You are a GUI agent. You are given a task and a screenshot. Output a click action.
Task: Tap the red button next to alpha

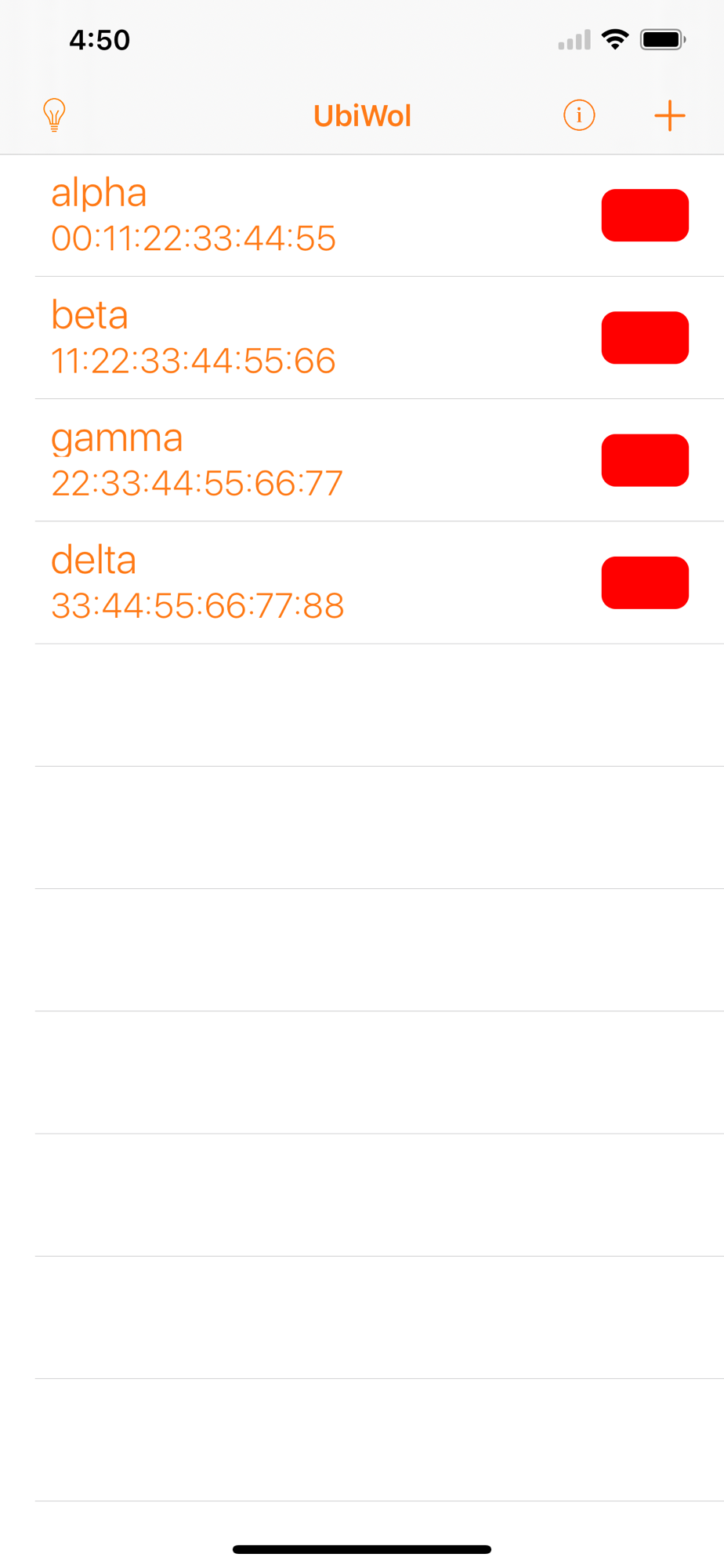[645, 216]
